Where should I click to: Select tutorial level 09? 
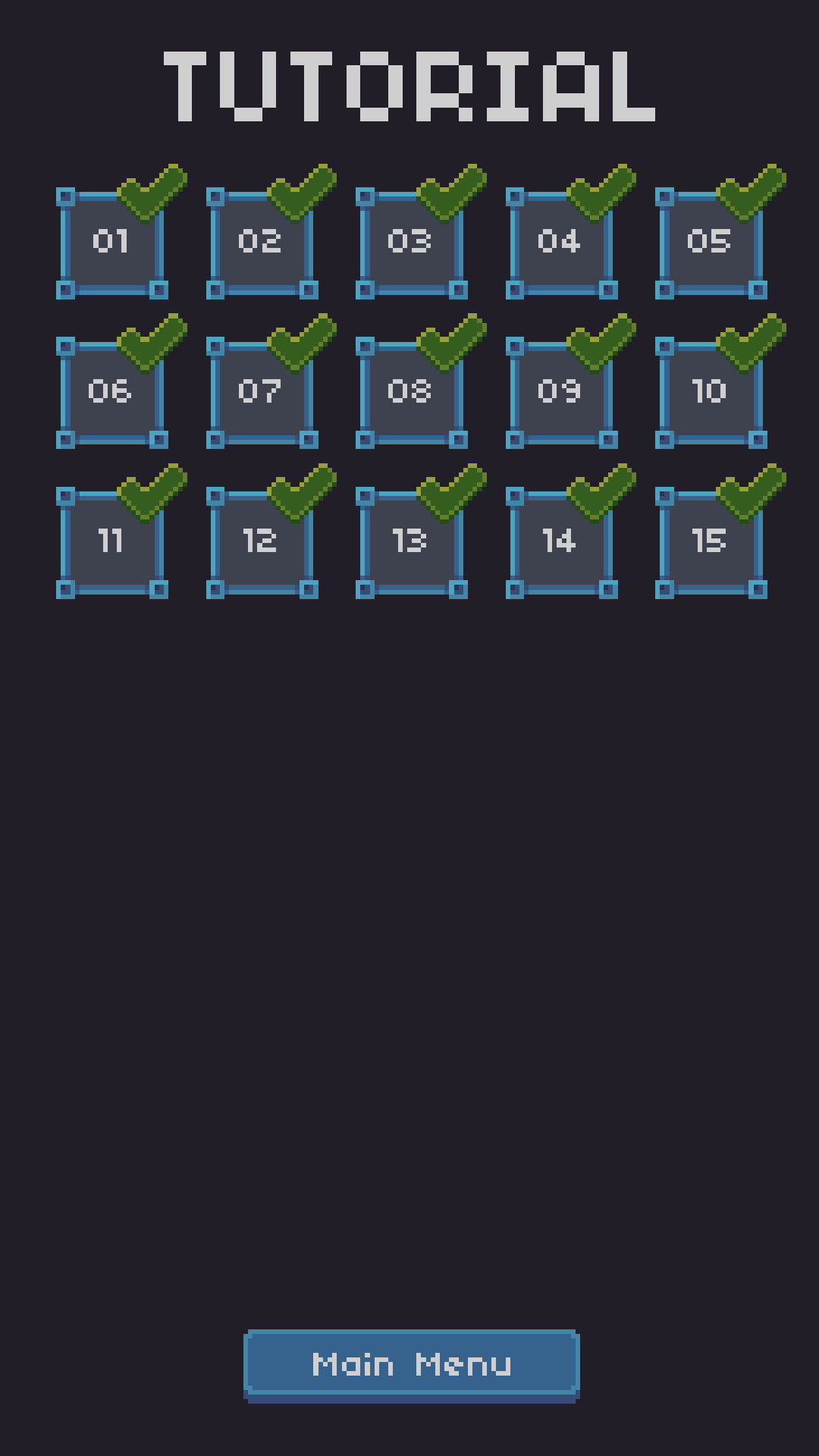pos(560,393)
